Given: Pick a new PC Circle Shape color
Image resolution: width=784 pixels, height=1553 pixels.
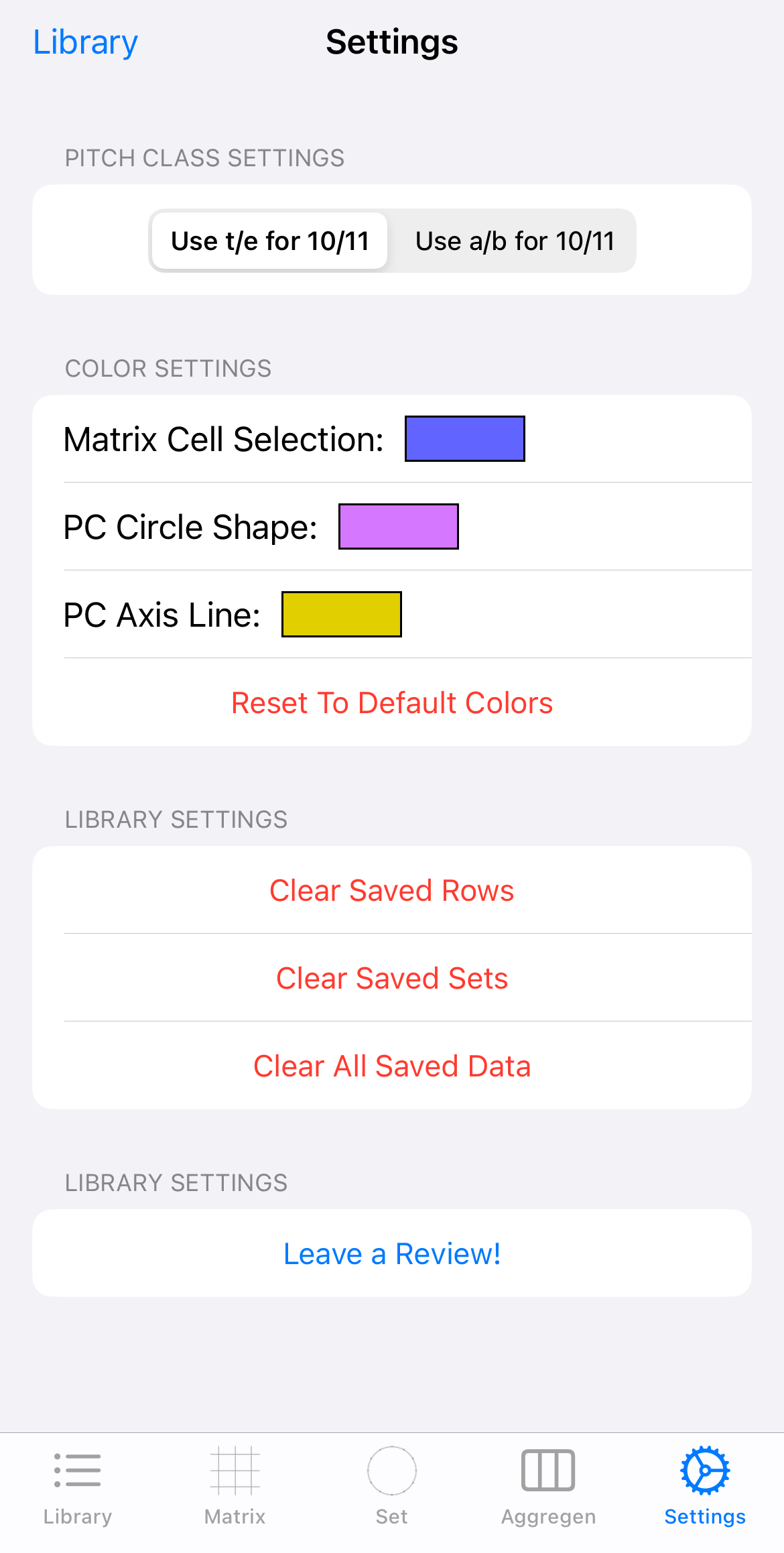Looking at the screenshot, I should [x=399, y=527].
